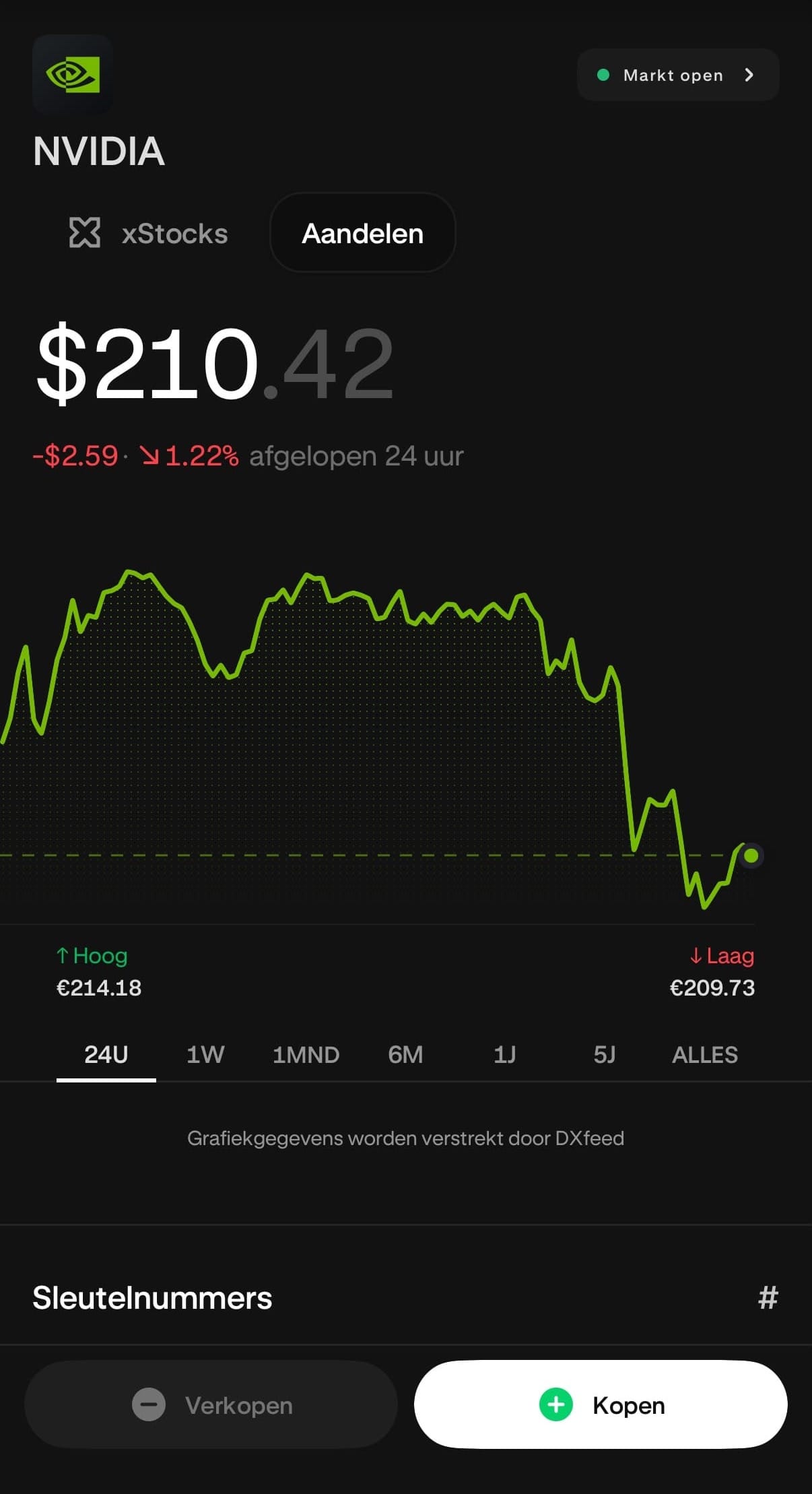Tap the hash icon beside Sleutelnummers

coord(768,1297)
